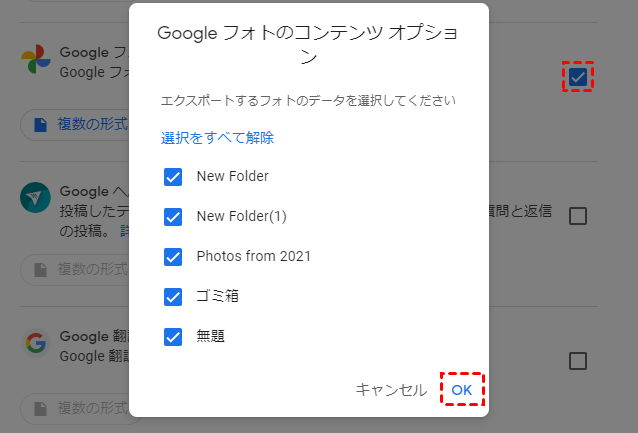Viewport: 638px width, 433px height.
Task: Dismiss the dialog with キャンセル
Action: point(391,390)
